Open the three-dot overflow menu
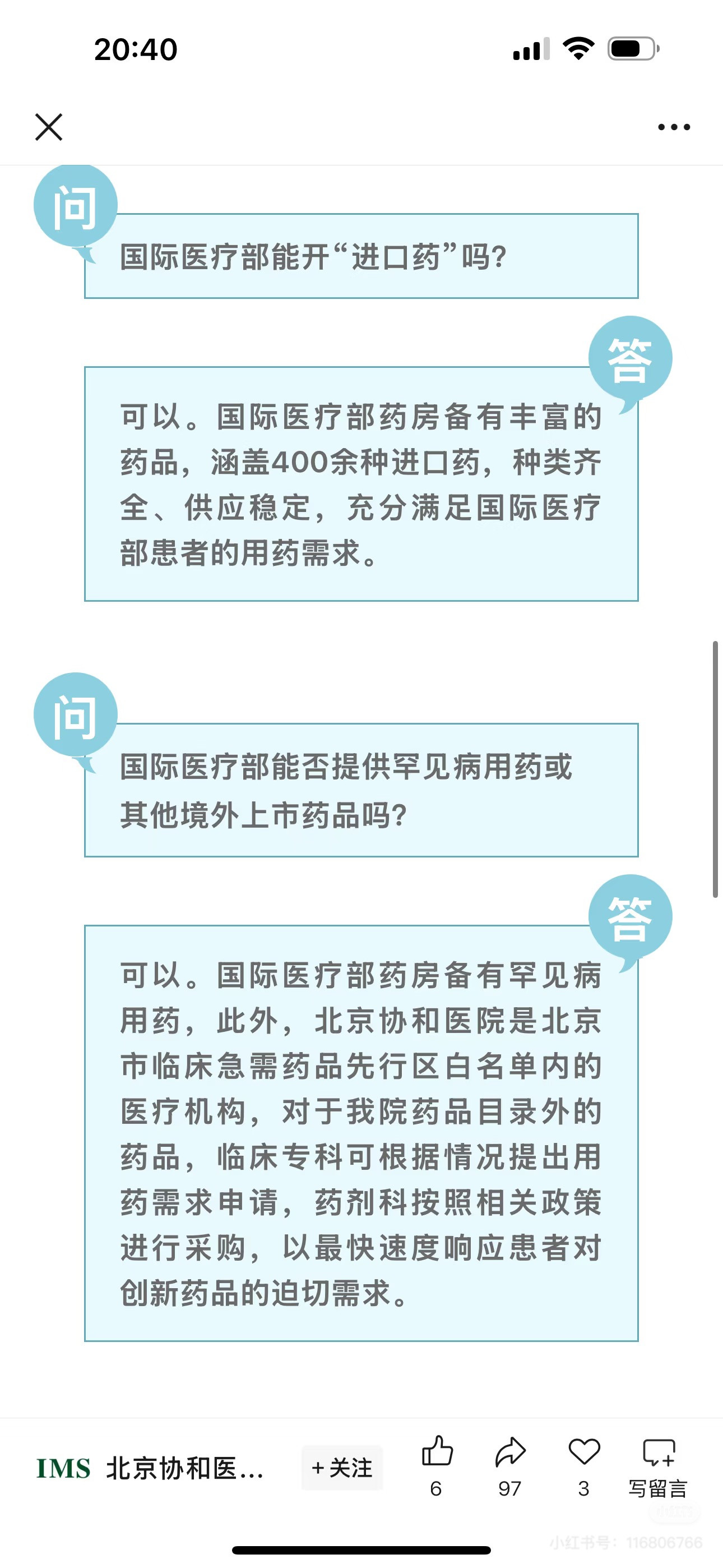 pyautogui.click(x=674, y=127)
